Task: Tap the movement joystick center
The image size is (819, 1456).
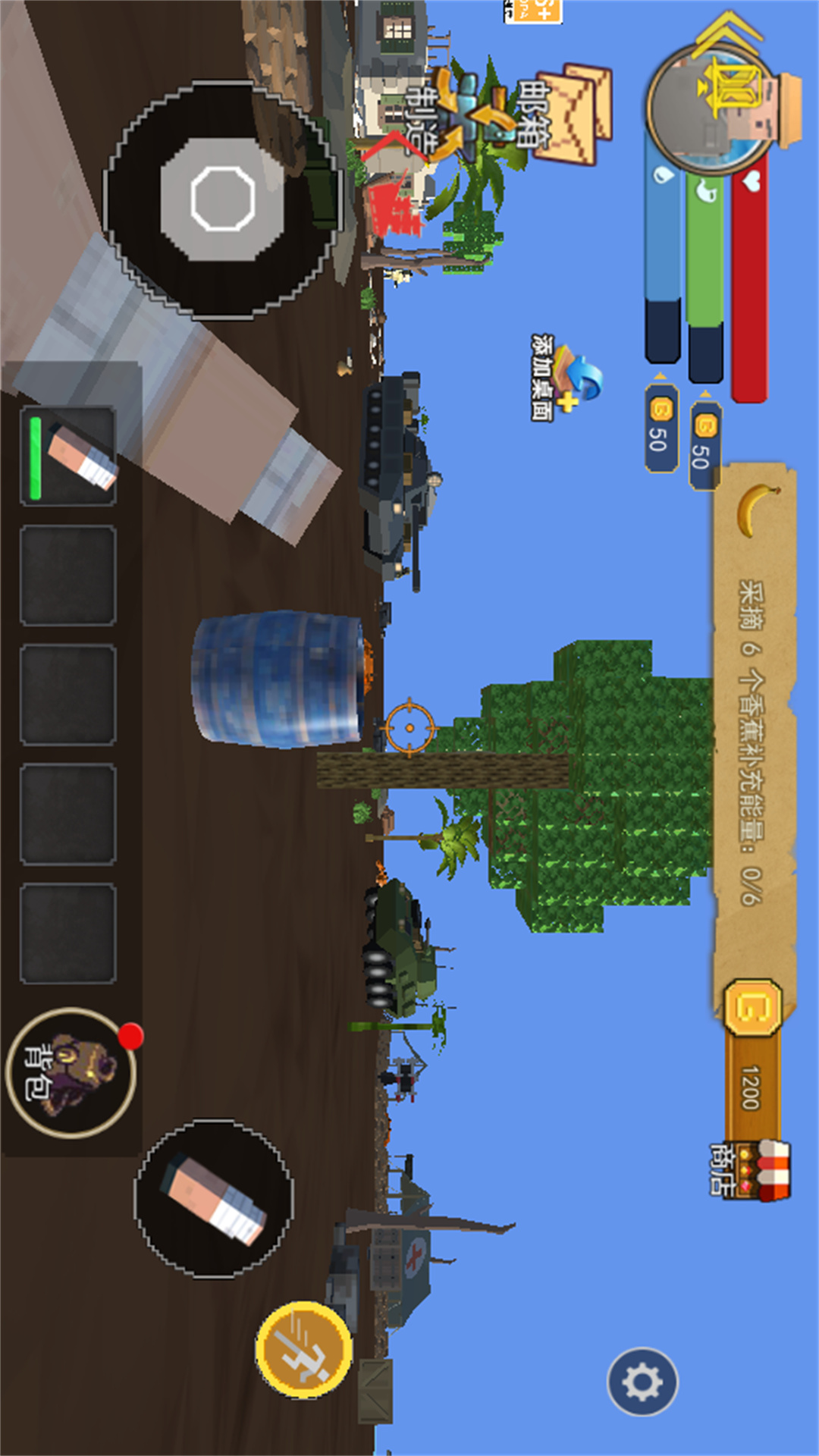Action: click(222, 198)
